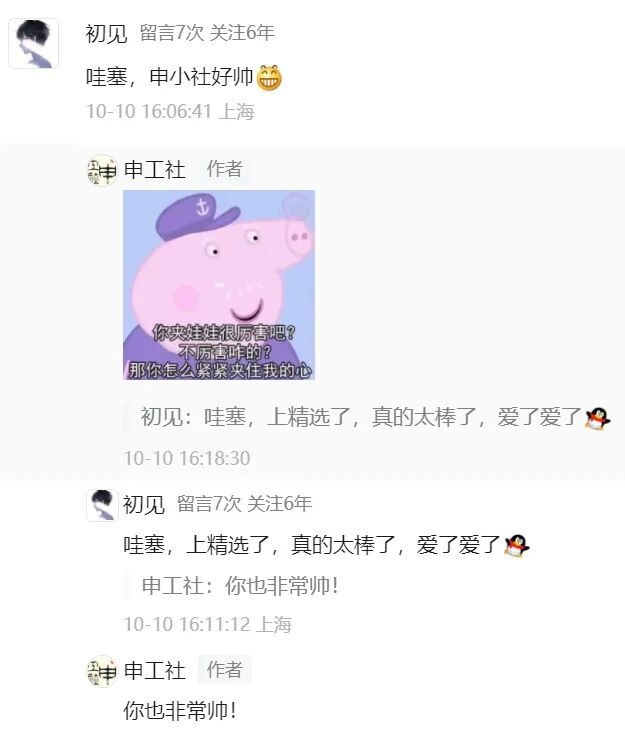This screenshot has height=732, width=625.
Task: Tap 申工社 author avatar above the meme
Action: tap(101, 170)
